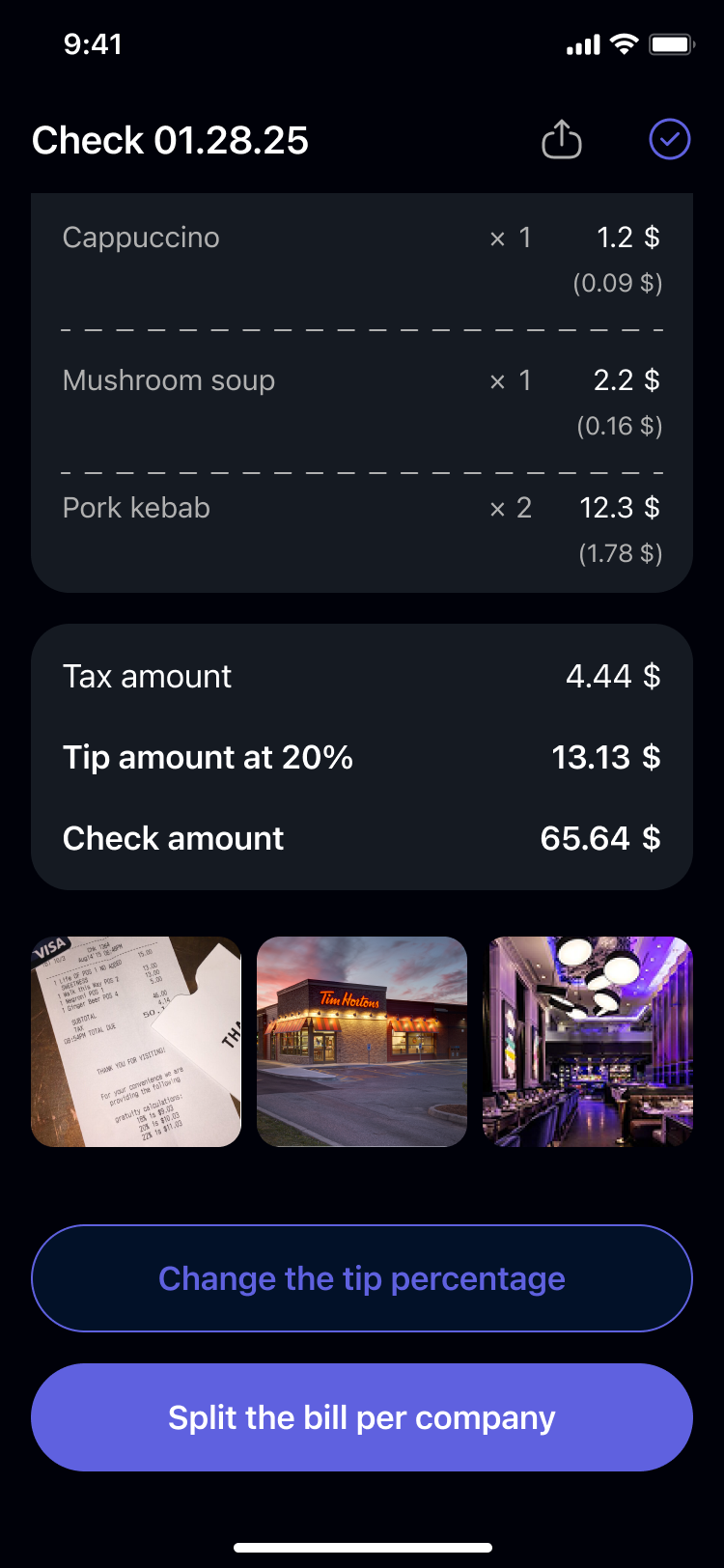View the Tim Hortons building photo
Screen dimensions: 724x1568
point(362,1042)
